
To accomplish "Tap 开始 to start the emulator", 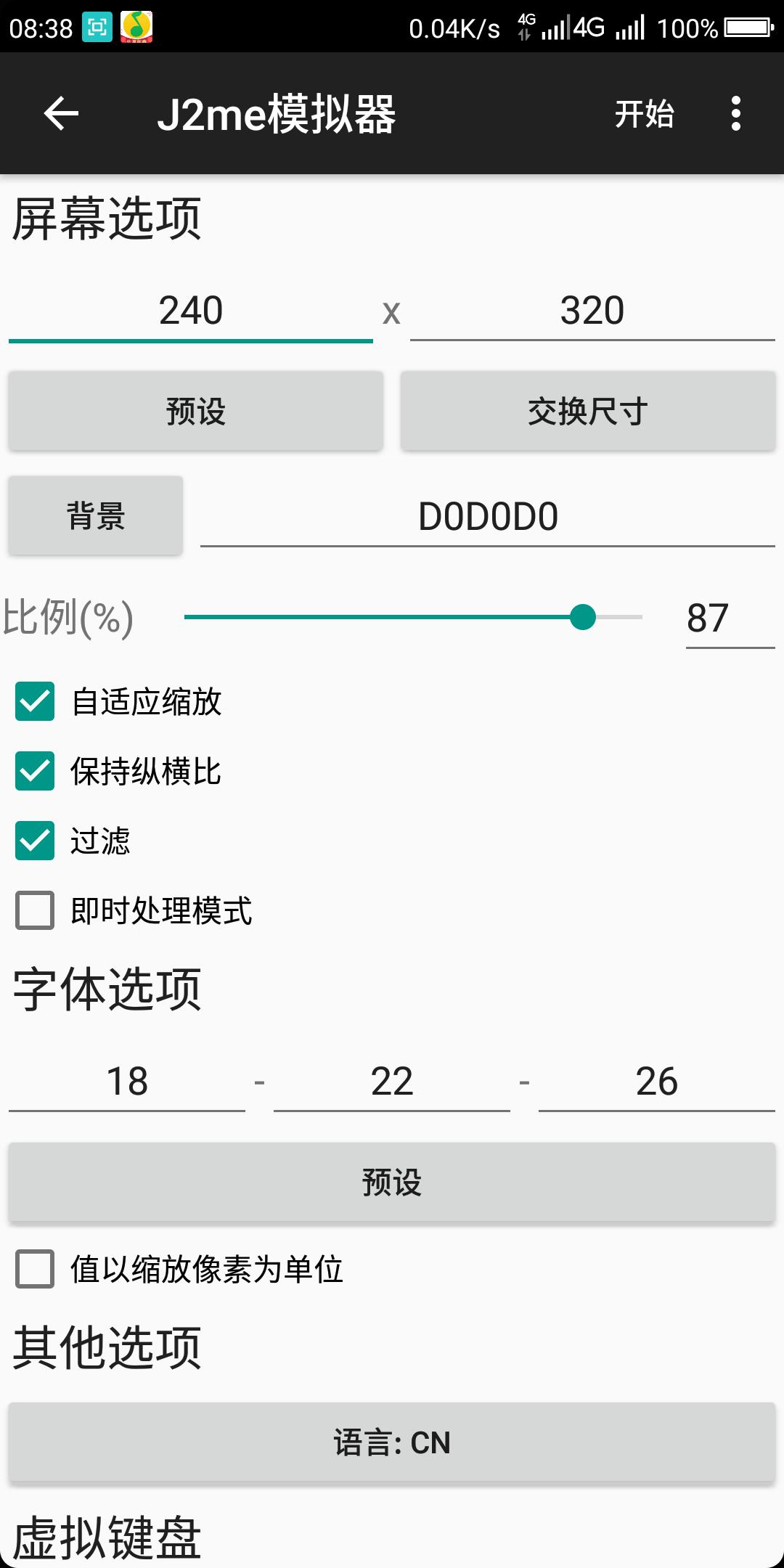I will pos(645,114).
